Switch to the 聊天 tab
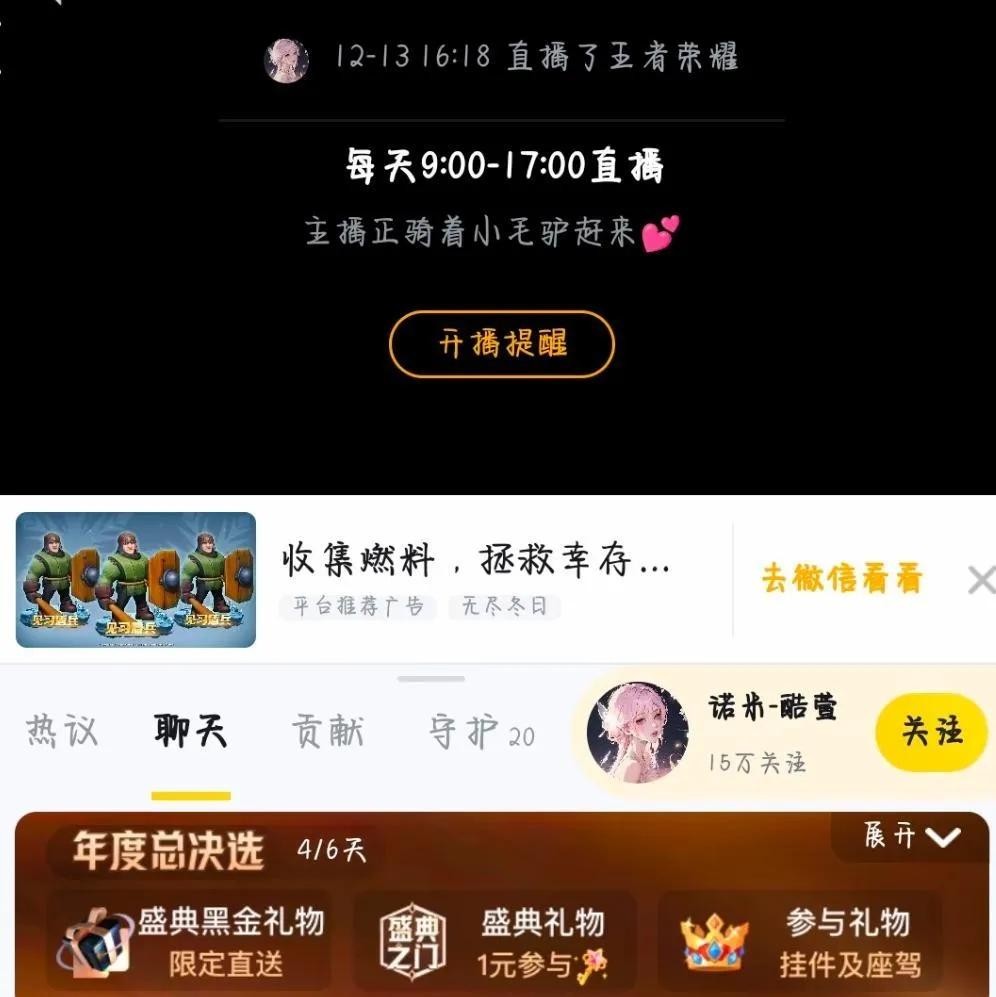The height and width of the screenshot is (997, 996). pos(191,732)
